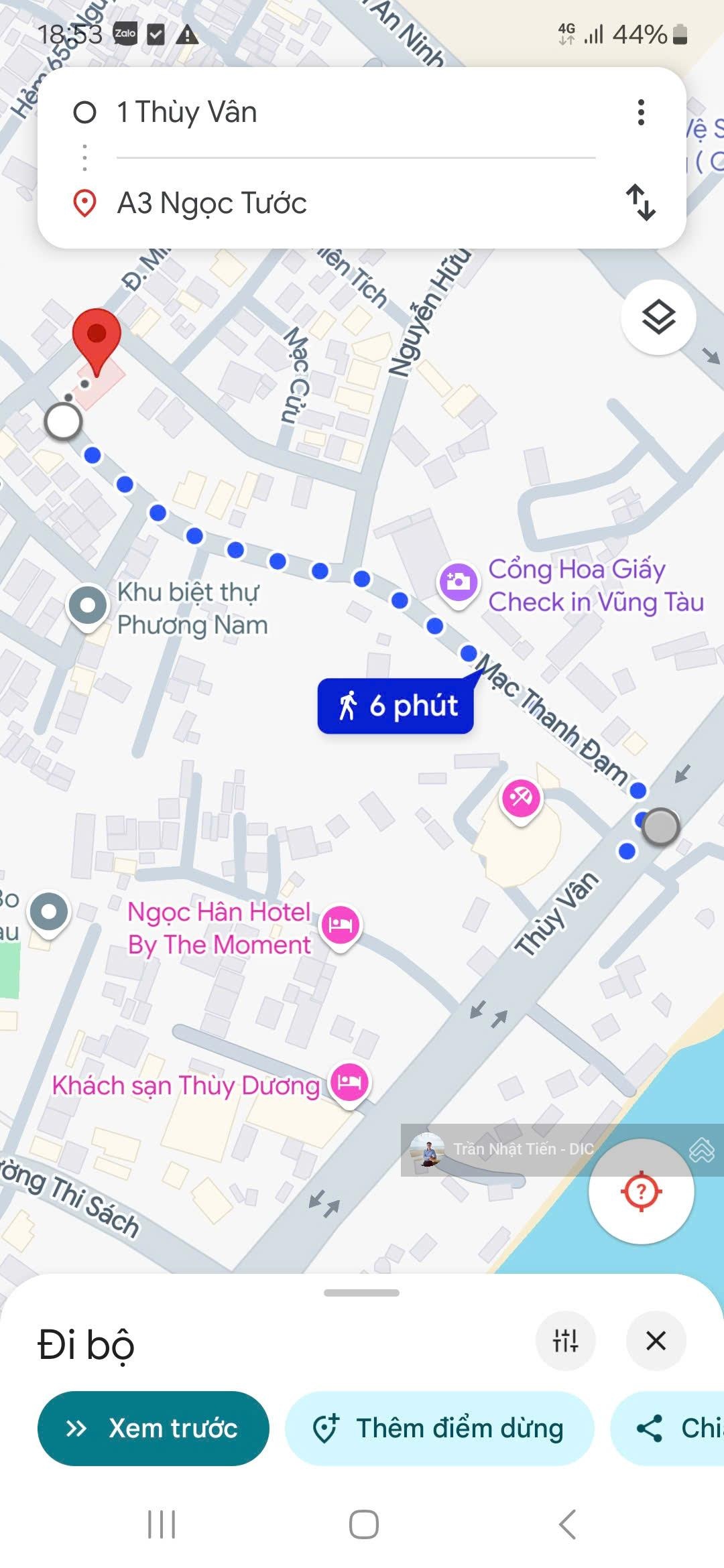Open the three-dot overflow menu
This screenshot has height=1568, width=724.
point(641,113)
